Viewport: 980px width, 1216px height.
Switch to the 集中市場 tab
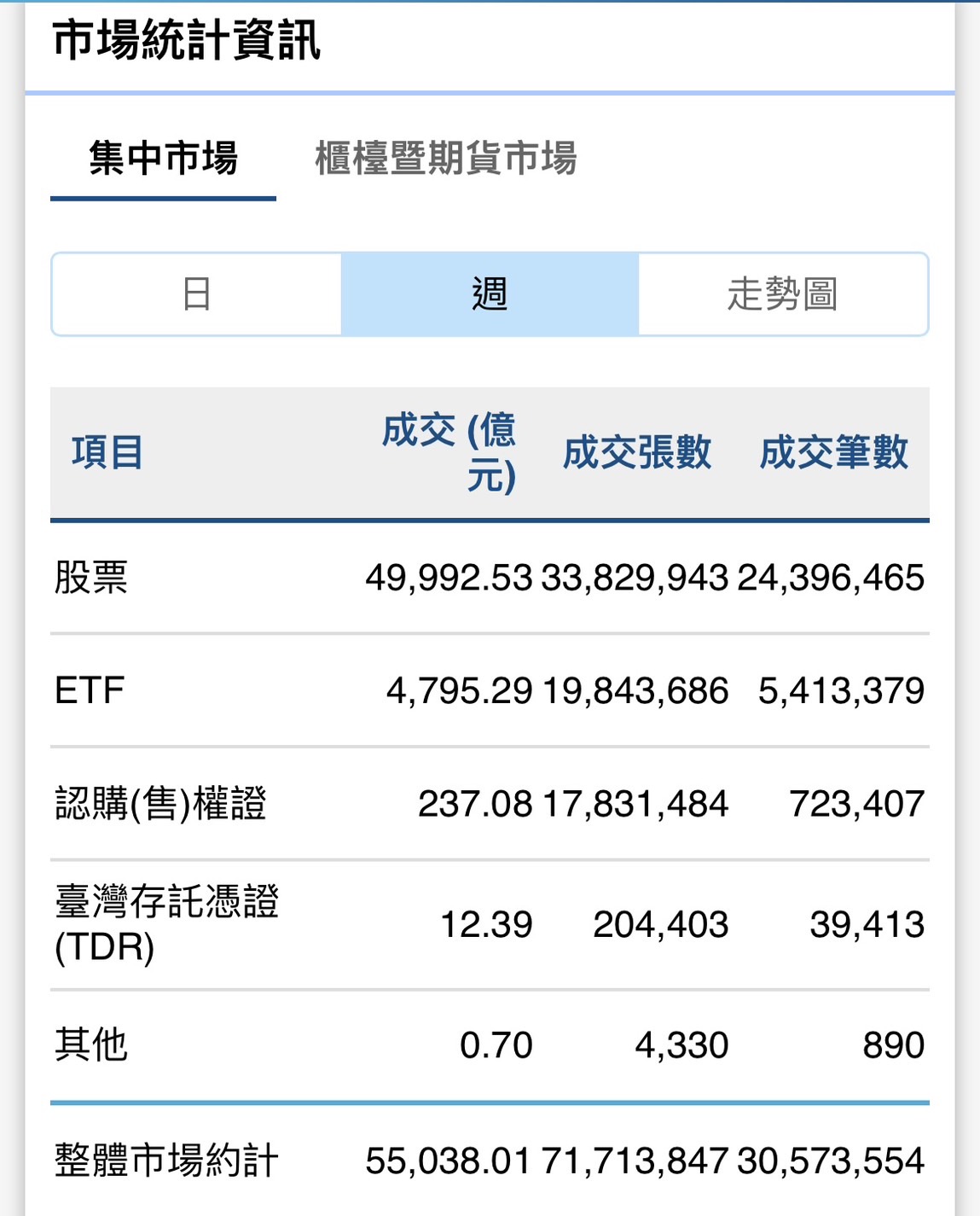click(x=163, y=159)
